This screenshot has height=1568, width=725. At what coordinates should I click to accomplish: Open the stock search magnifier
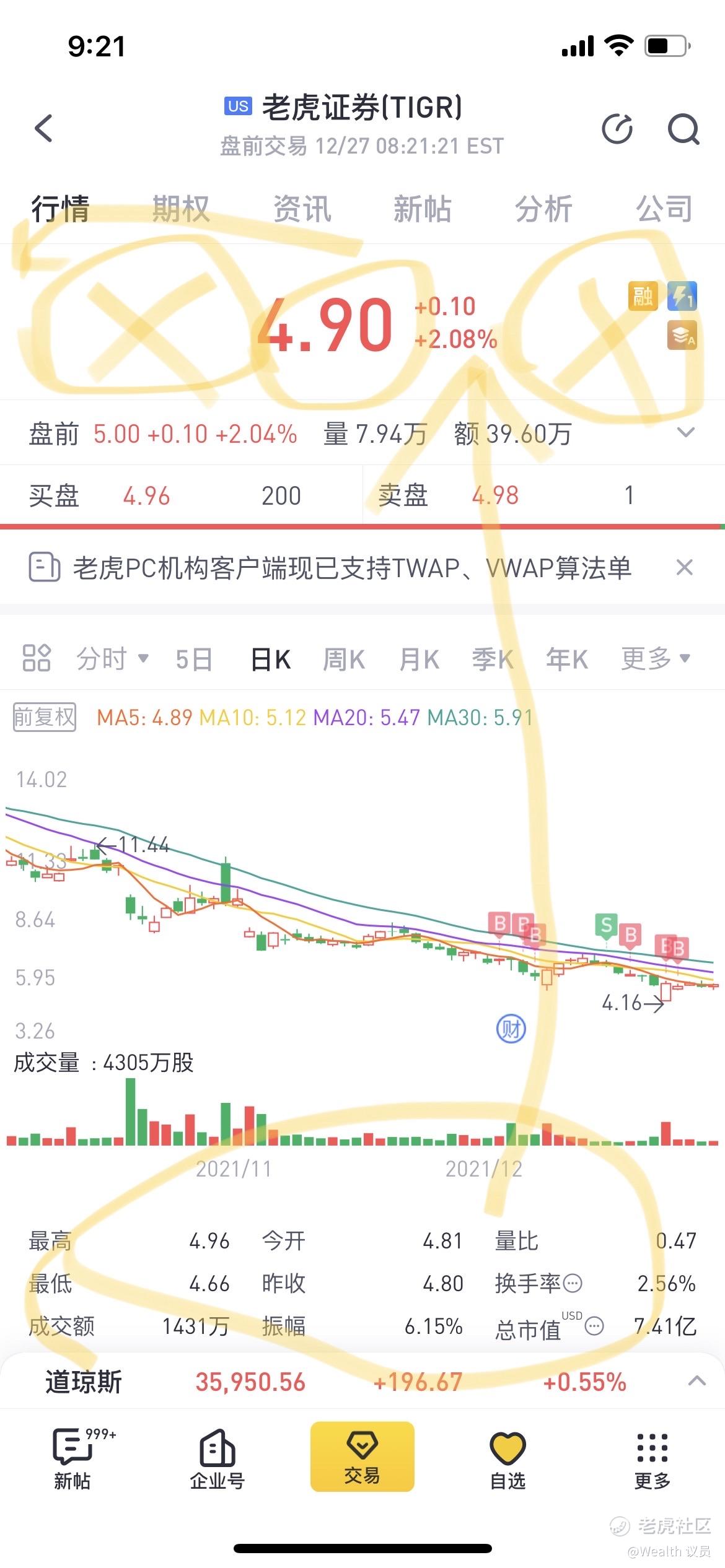[683, 129]
